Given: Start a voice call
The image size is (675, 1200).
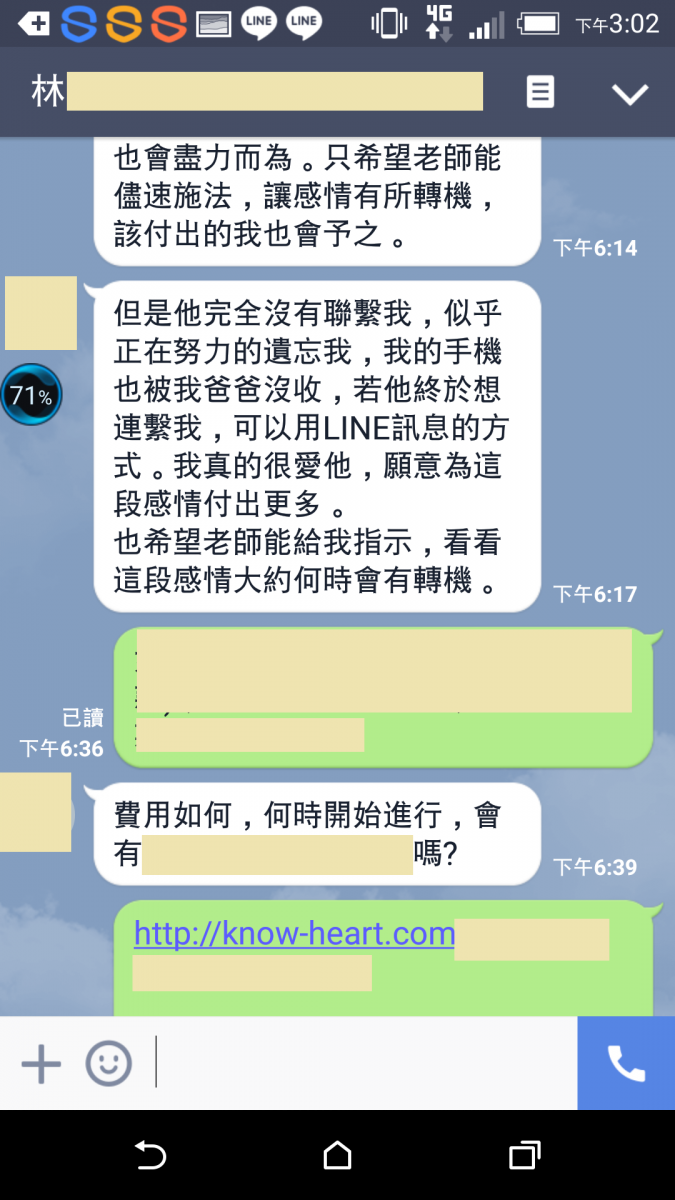Looking at the screenshot, I should [626, 1064].
